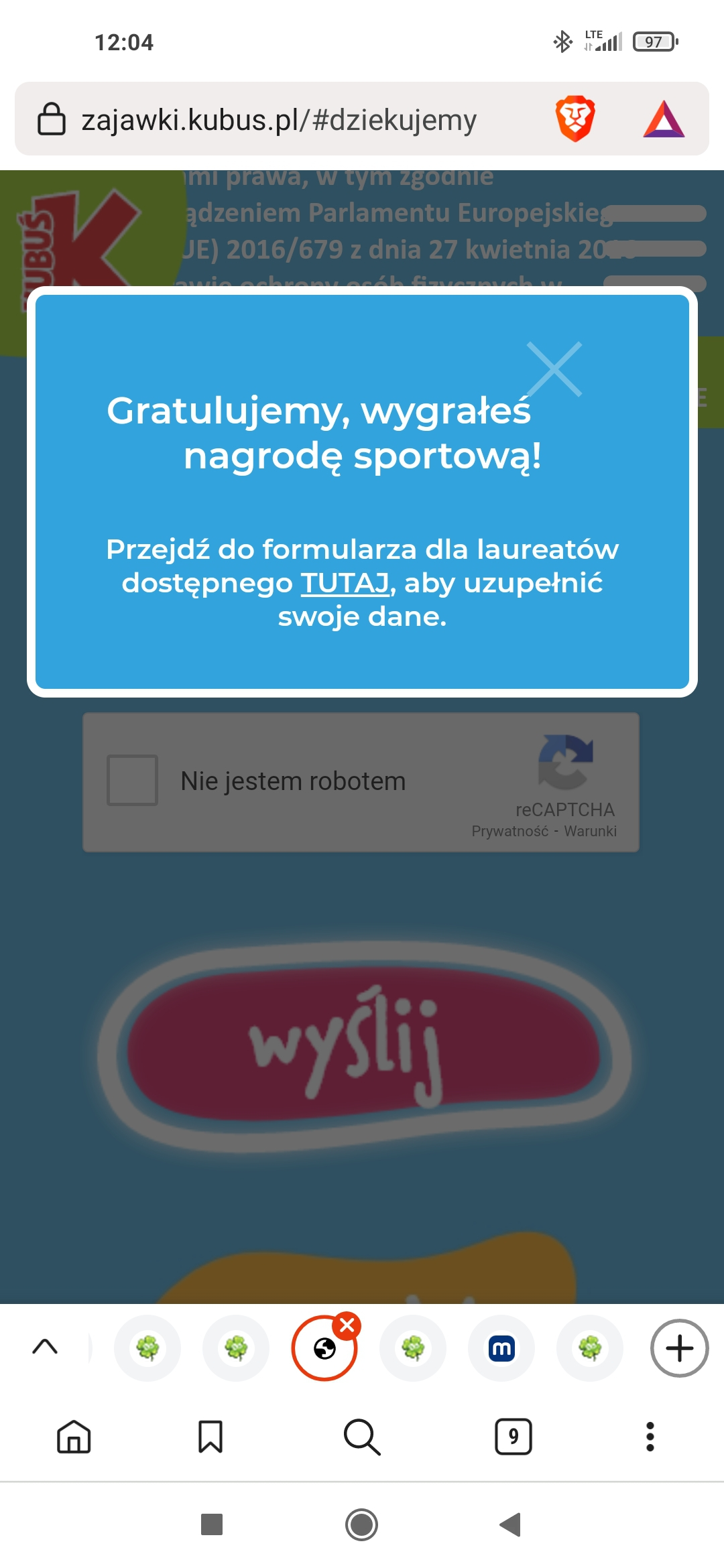Close the Gratulujemy popup dialog
Viewport: 724px width, 1568px height.
pyautogui.click(x=554, y=369)
